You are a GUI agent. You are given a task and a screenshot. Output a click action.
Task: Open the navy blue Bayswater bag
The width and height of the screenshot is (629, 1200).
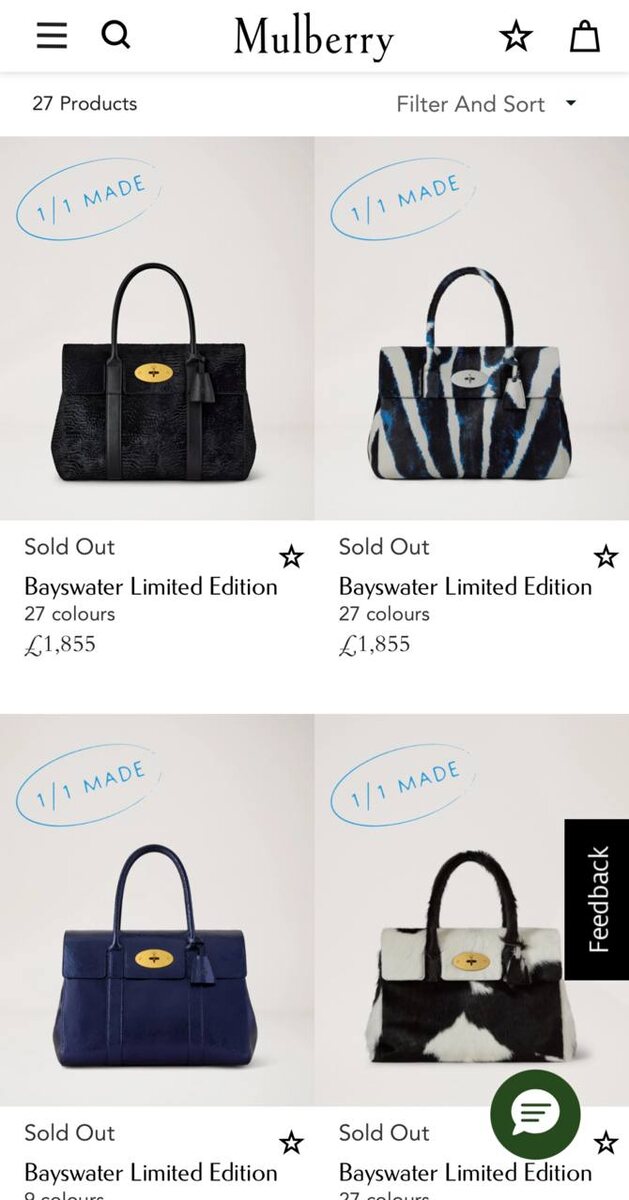(157, 910)
